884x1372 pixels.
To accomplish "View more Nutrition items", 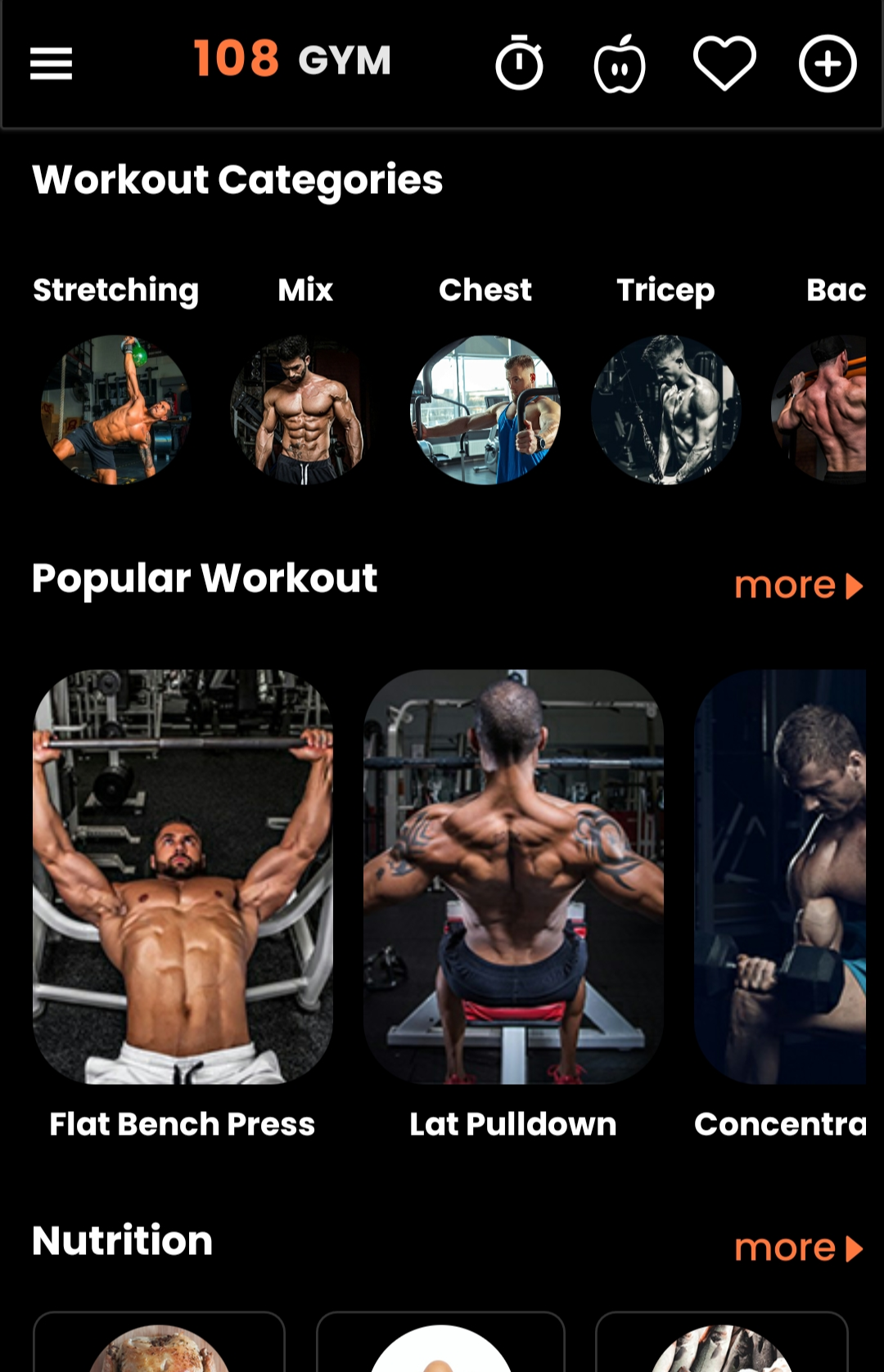I will (797, 1248).
